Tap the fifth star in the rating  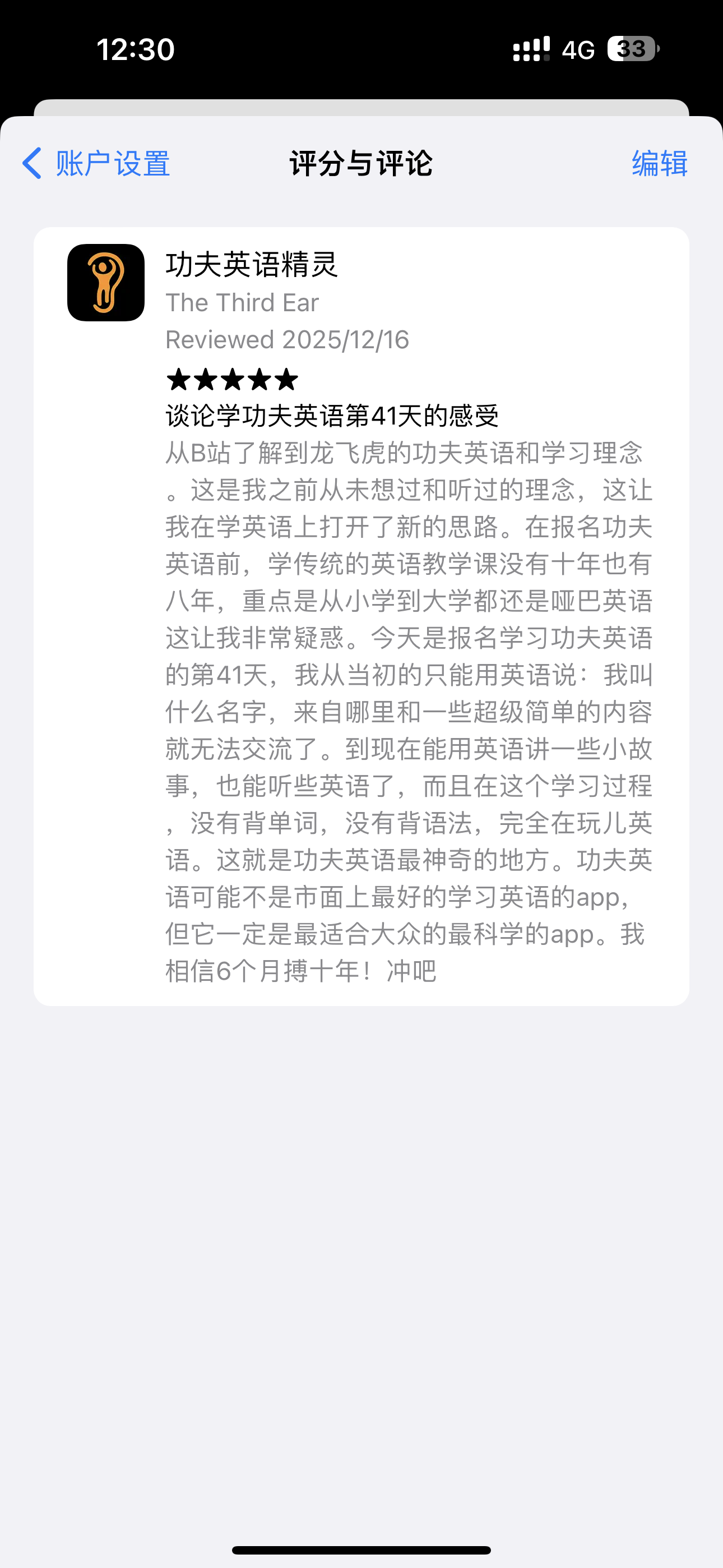pos(288,380)
